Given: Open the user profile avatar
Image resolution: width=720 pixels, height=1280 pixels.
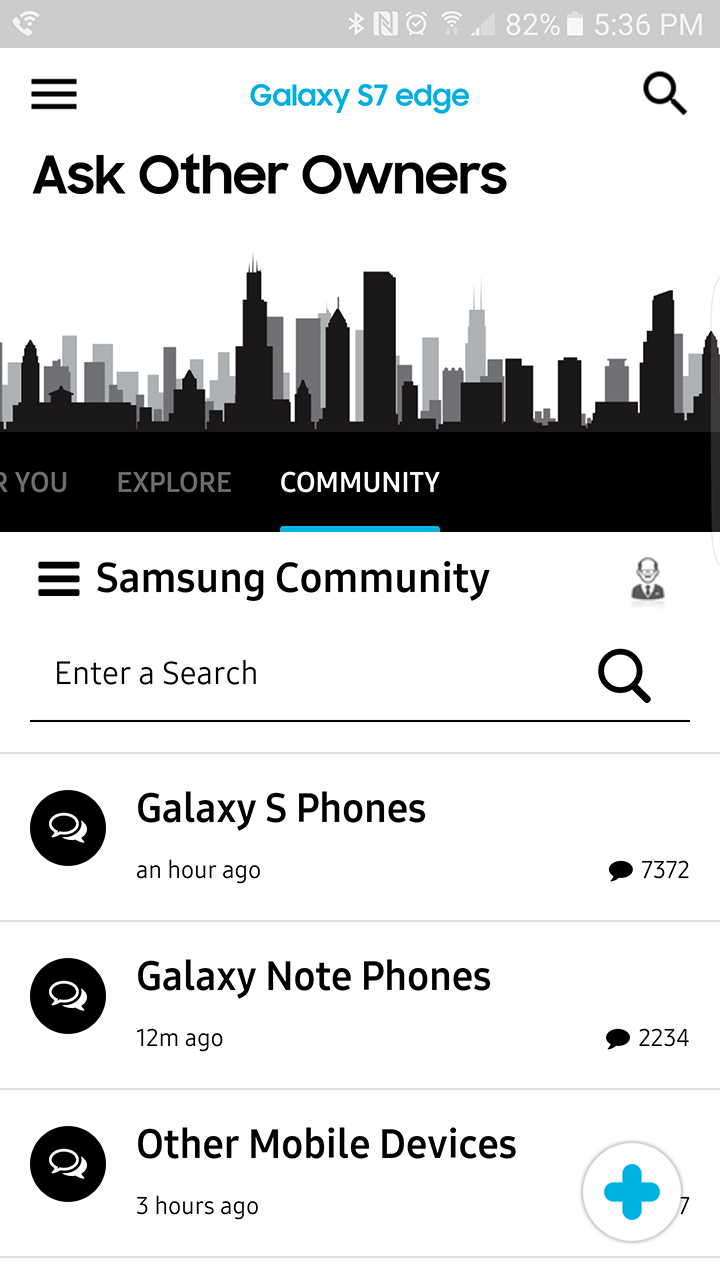Looking at the screenshot, I should pos(648,581).
